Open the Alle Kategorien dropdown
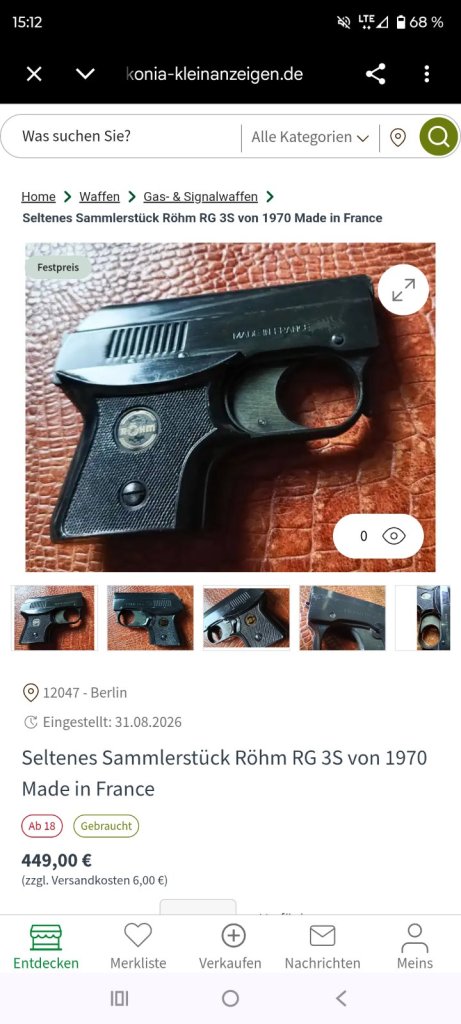The height and width of the screenshot is (1024, 461). point(310,137)
